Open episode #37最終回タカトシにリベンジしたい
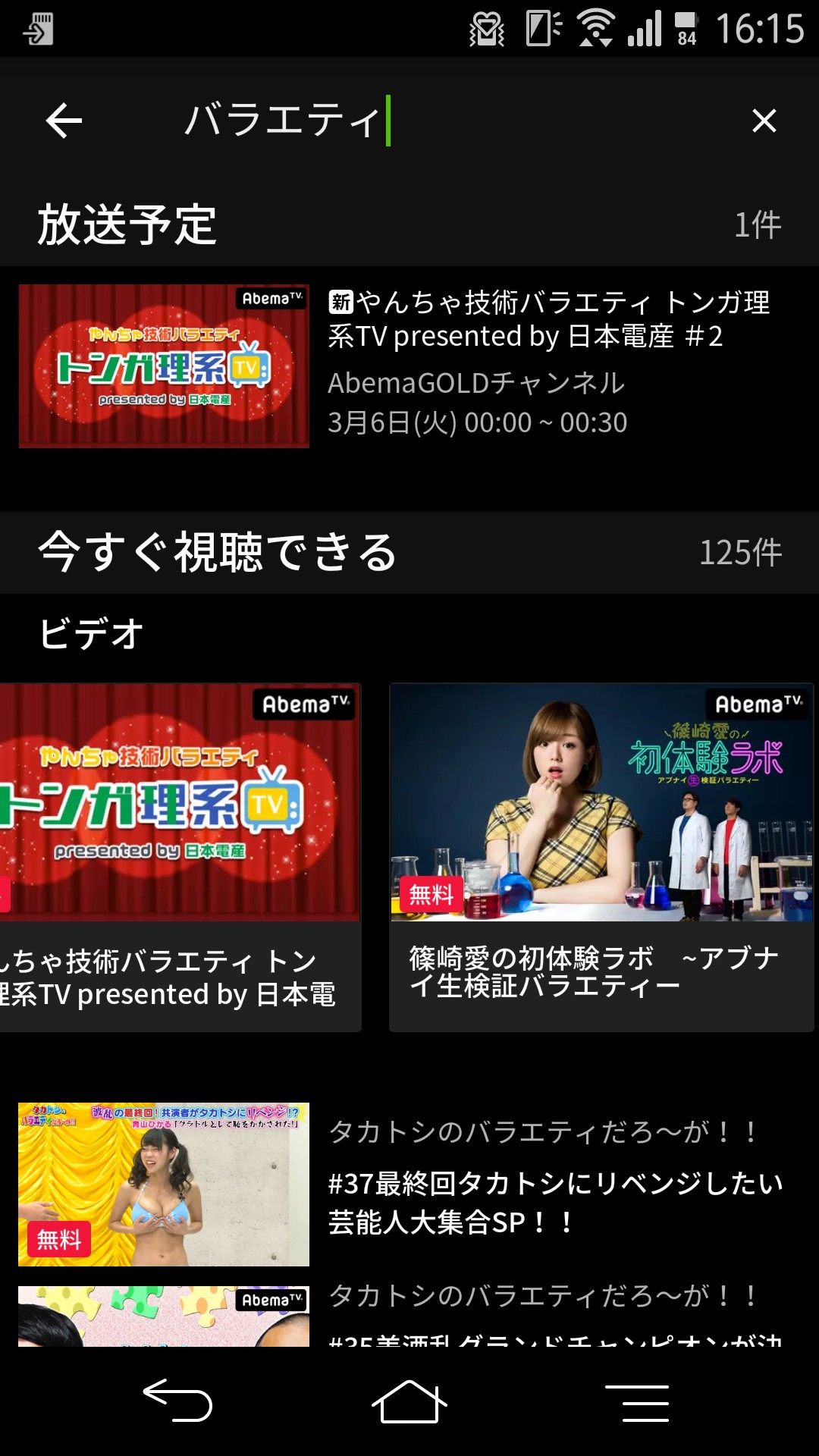 [409, 1184]
